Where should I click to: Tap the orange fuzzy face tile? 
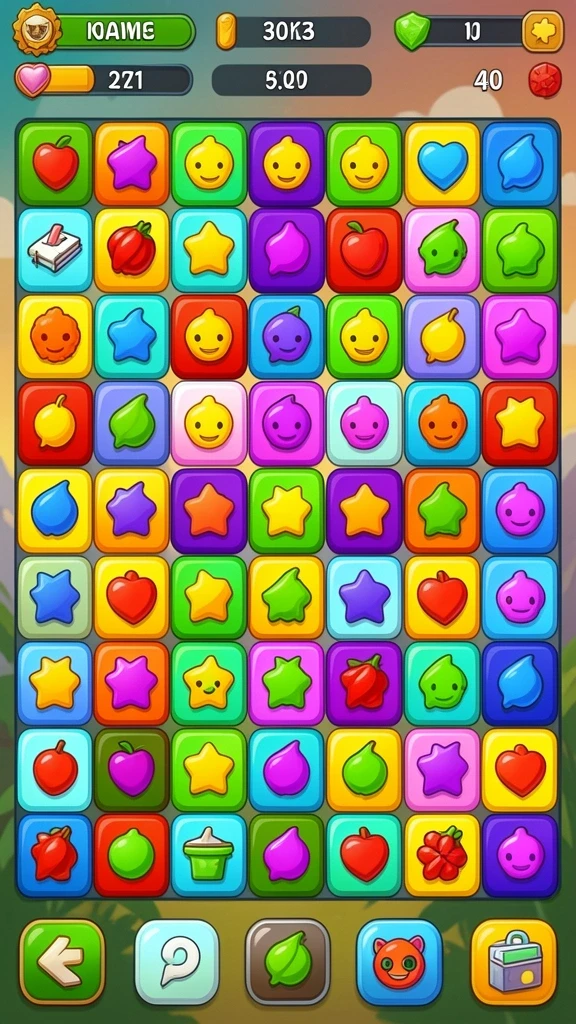(x=55, y=336)
